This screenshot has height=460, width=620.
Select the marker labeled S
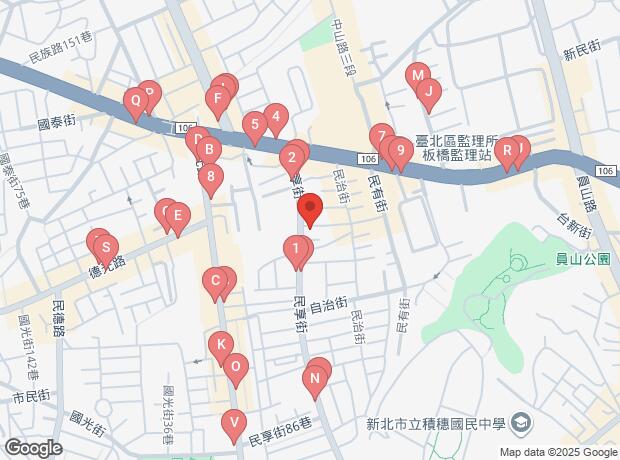click(106, 252)
